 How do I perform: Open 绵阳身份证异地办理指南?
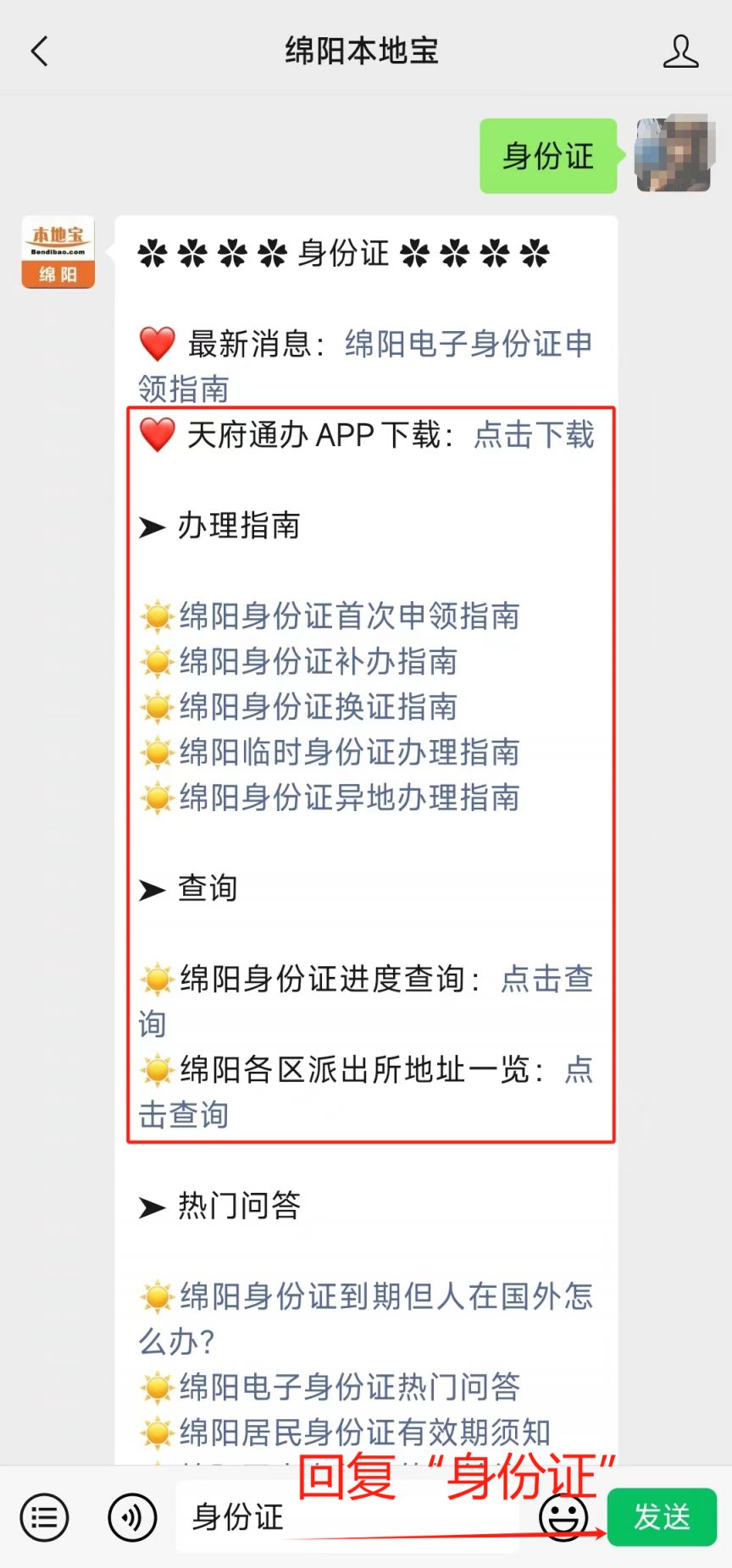pos(349,798)
